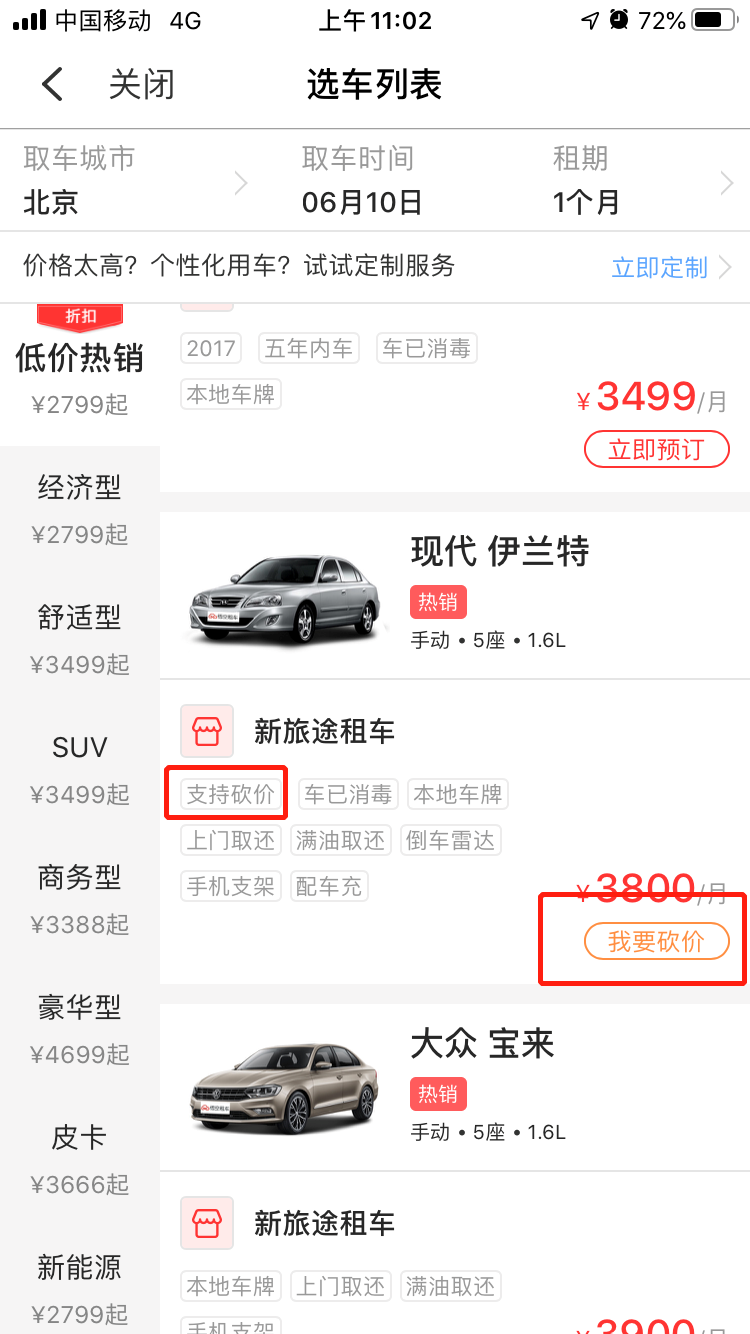Tap 关闭 to close the page
The image size is (750, 1334).
pos(141,85)
